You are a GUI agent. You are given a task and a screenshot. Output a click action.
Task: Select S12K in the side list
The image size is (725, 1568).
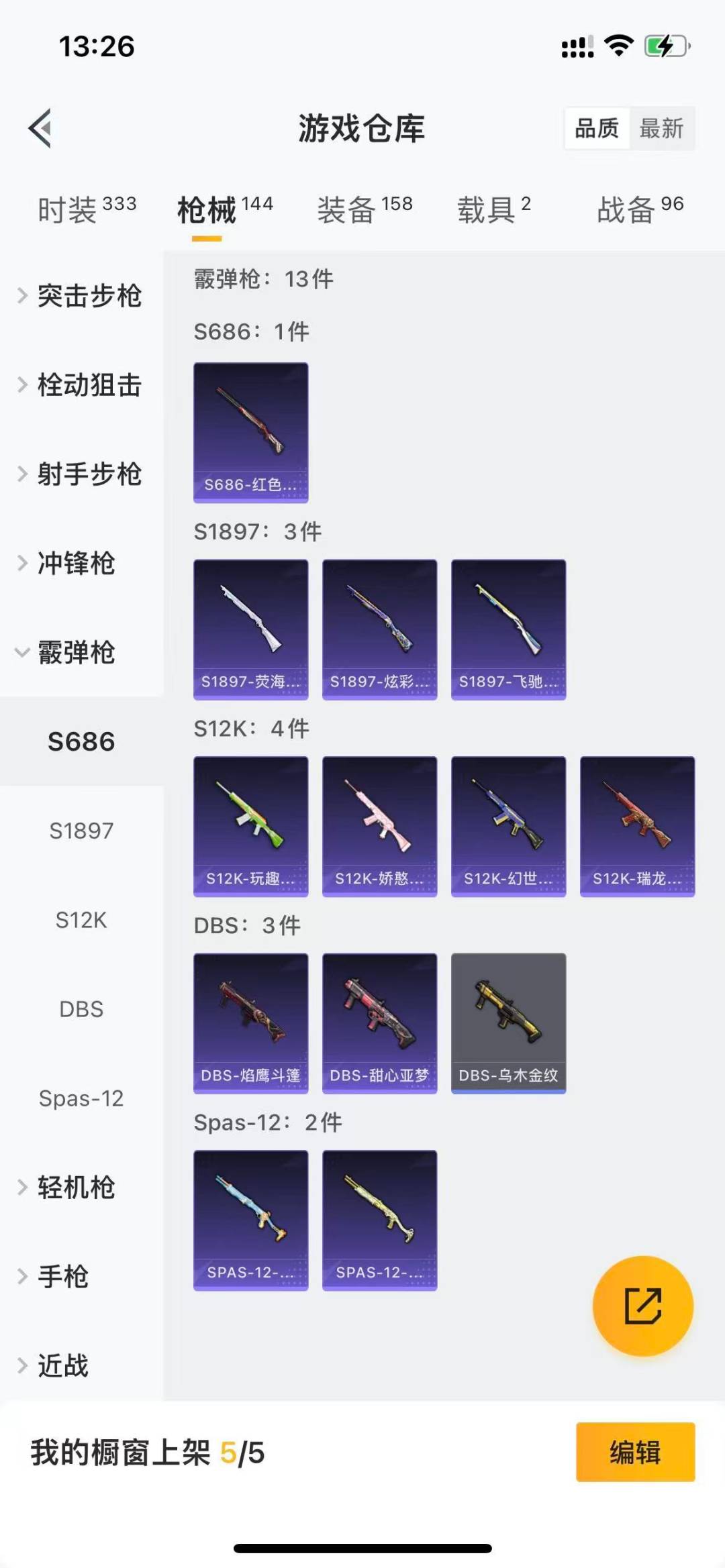point(81,920)
